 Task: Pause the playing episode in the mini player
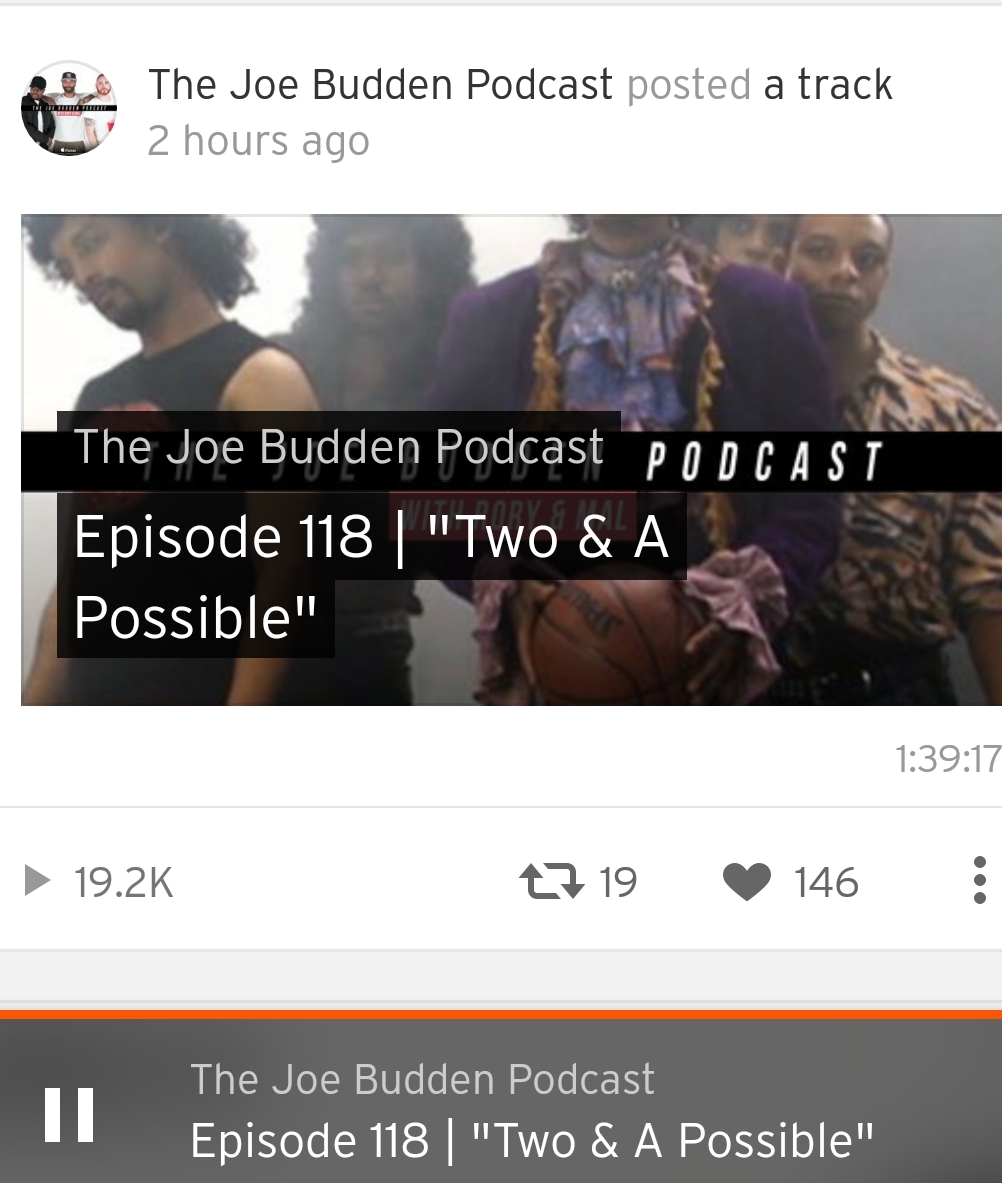tap(69, 1114)
